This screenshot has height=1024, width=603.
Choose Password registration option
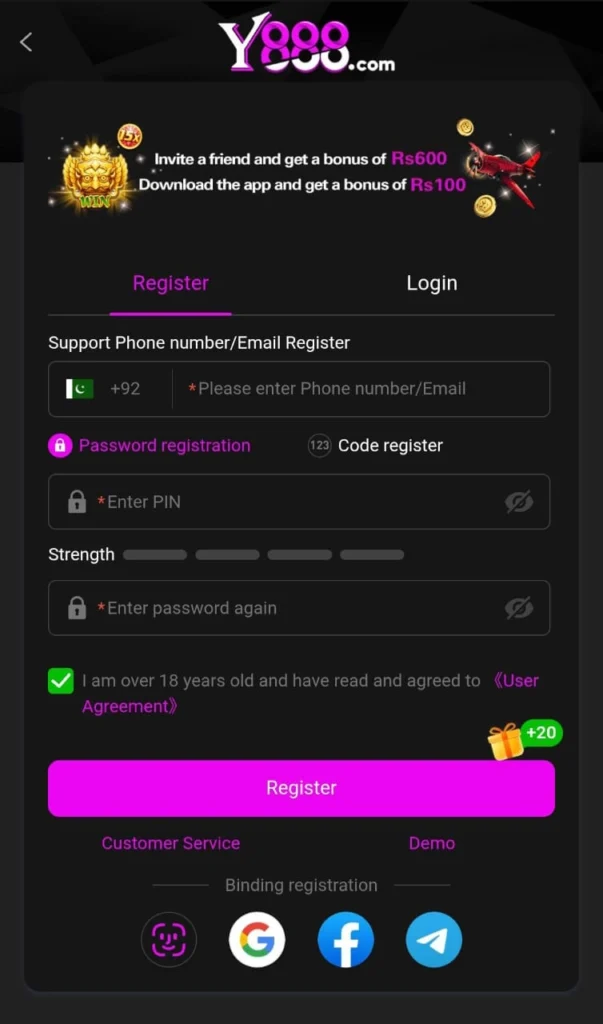(x=150, y=446)
